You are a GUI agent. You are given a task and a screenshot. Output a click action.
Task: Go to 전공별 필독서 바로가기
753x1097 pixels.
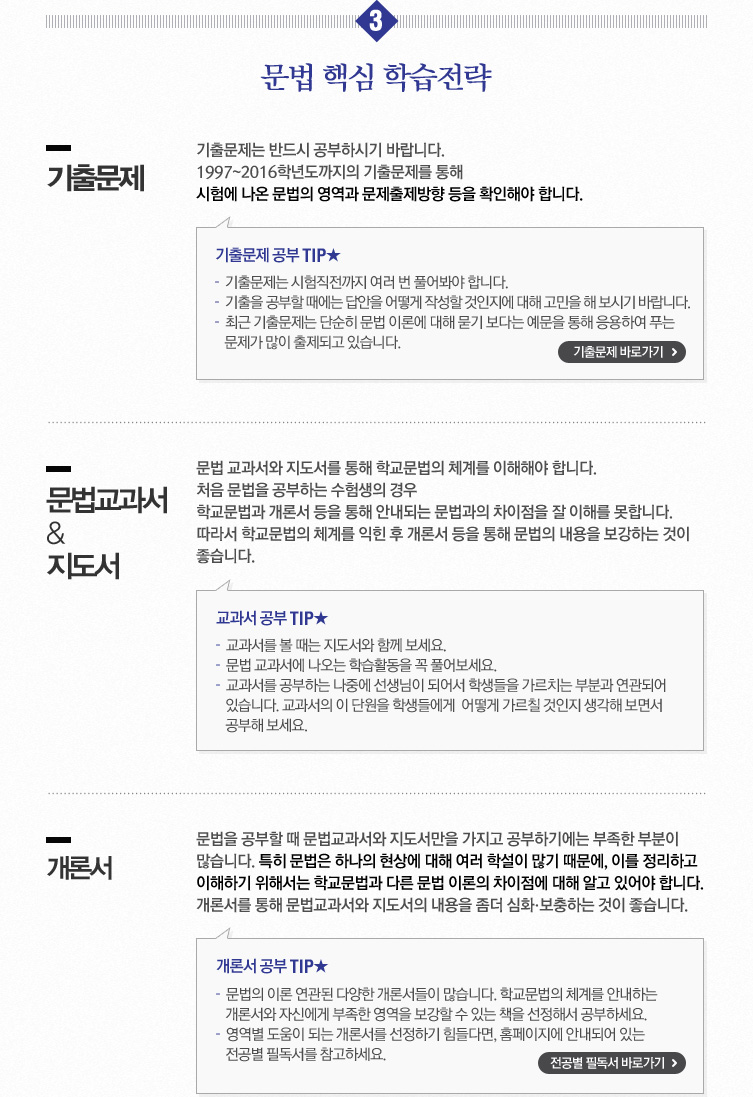(611, 1063)
